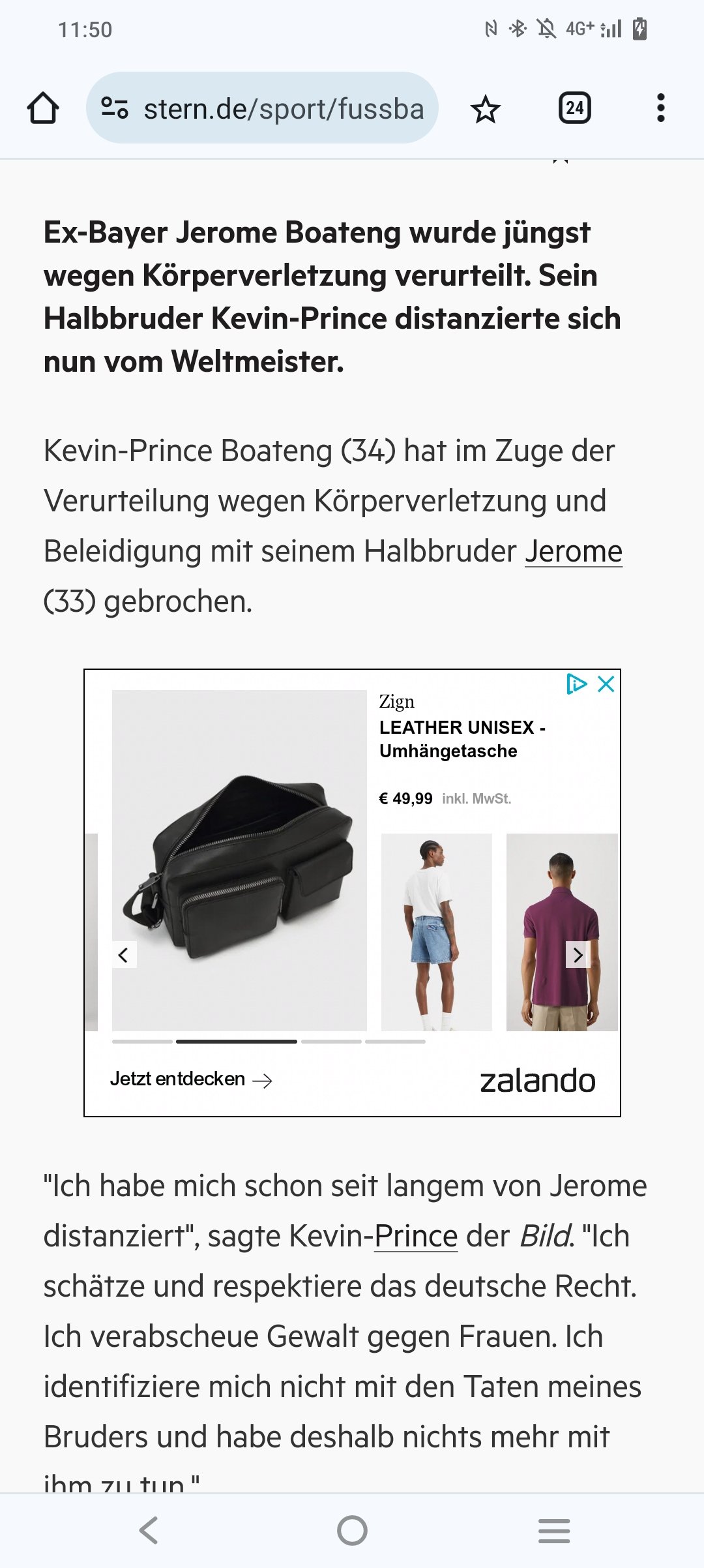Open the tab switcher showing 24
The width and height of the screenshot is (704, 1568).
575,108
